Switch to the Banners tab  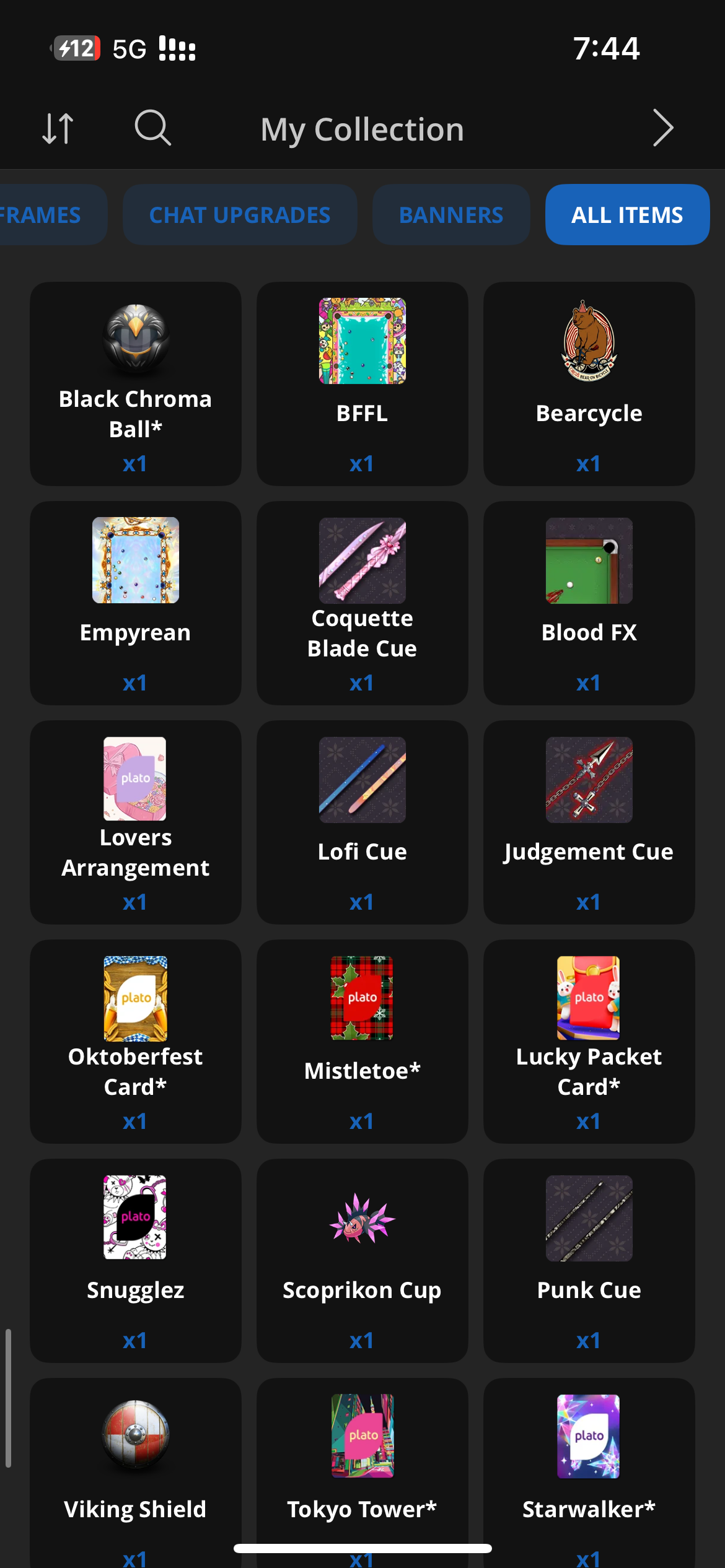point(451,215)
